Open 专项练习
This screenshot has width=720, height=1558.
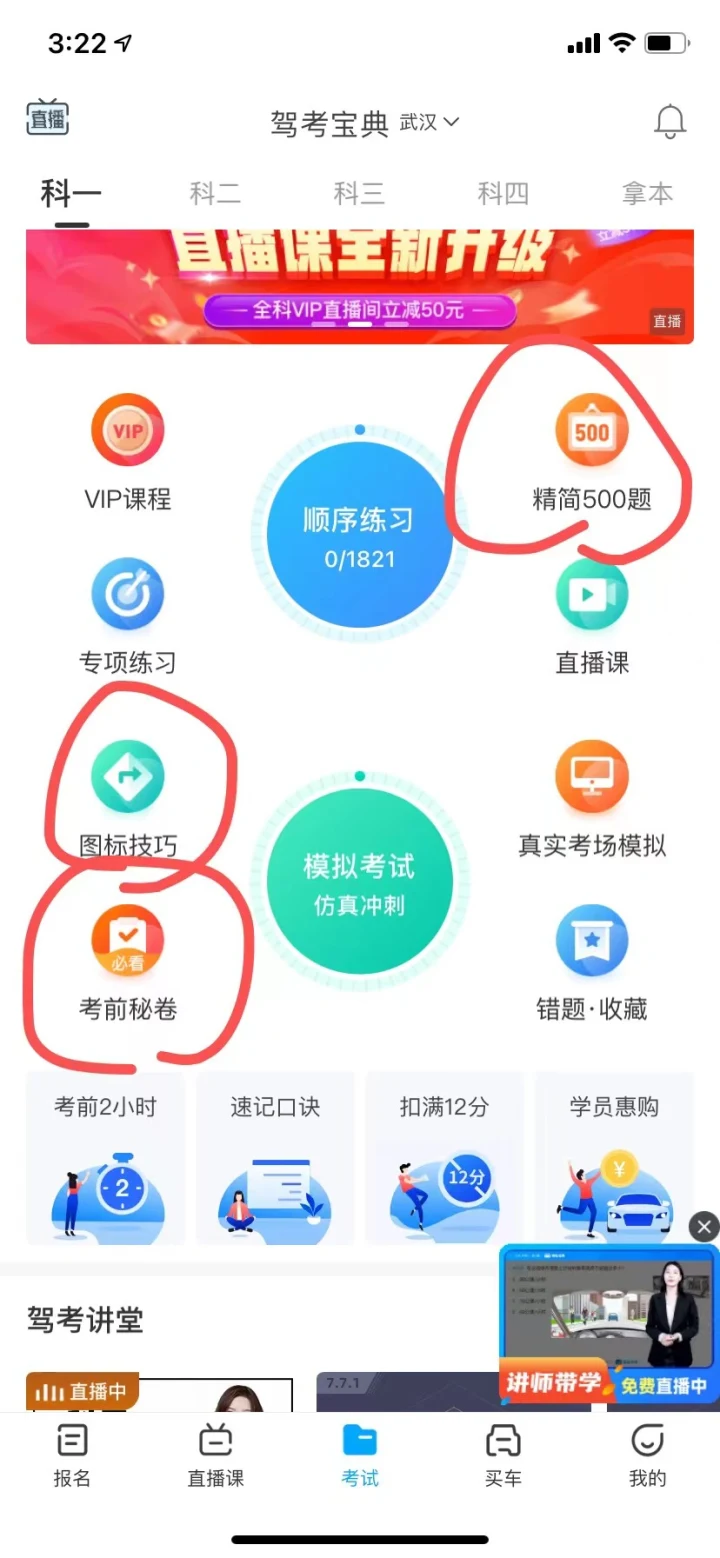click(x=128, y=616)
